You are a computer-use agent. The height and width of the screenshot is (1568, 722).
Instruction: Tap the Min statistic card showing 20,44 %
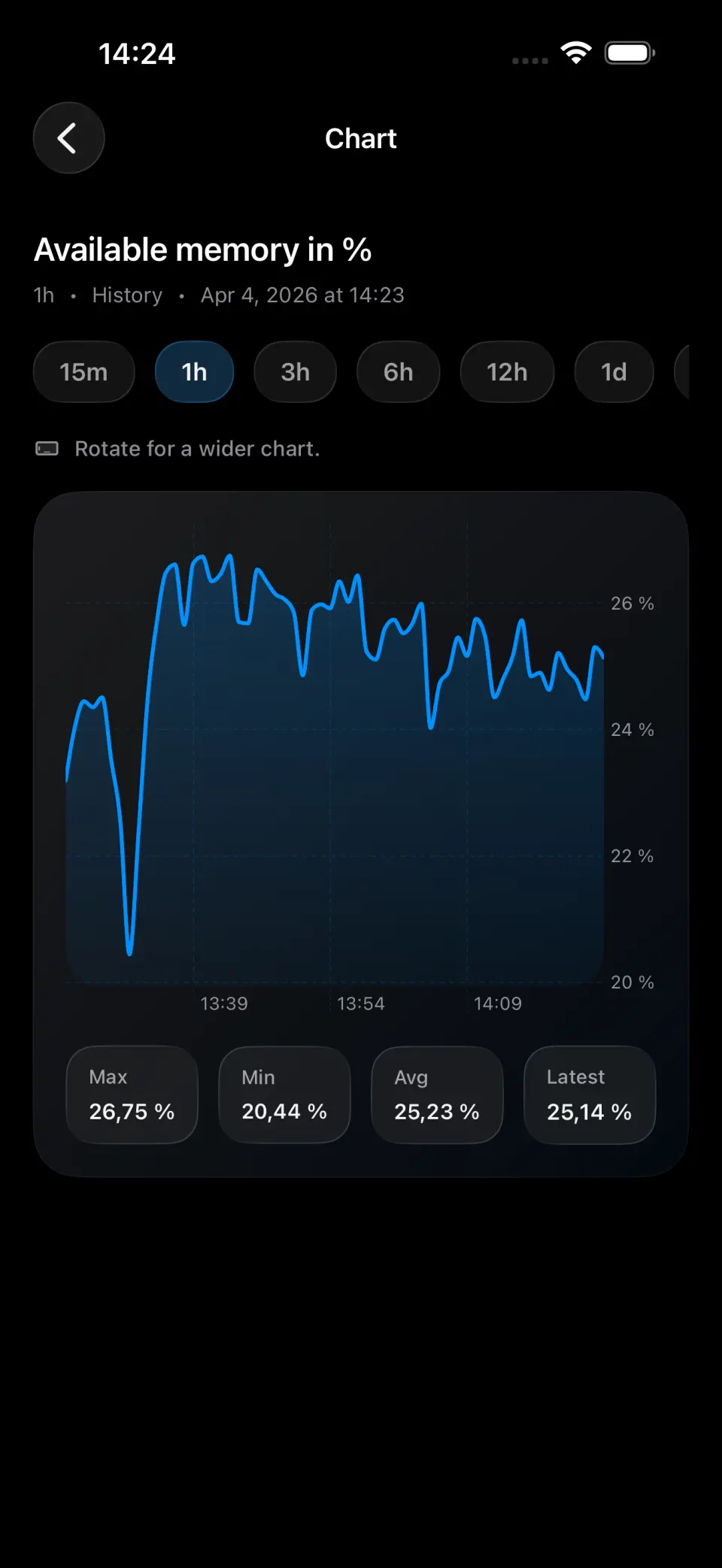tap(284, 1095)
